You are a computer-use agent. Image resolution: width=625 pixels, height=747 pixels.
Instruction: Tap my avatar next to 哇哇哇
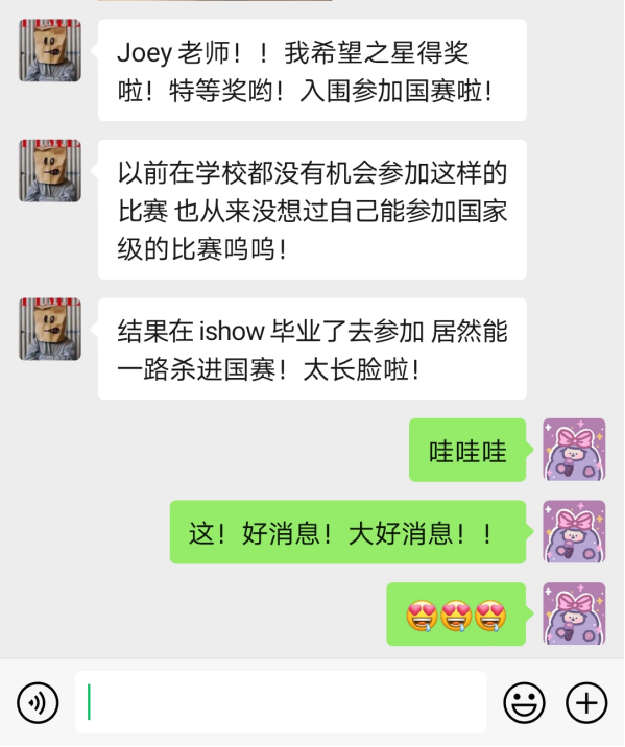click(573, 449)
